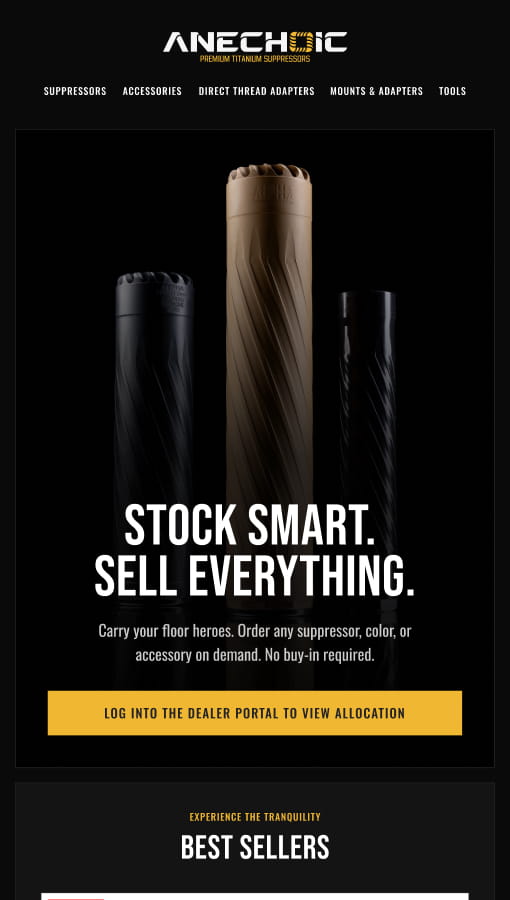Image resolution: width=510 pixels, height=900 pixels.
Task: Open Mounts & Adapters link
Action: pos(376,91)
